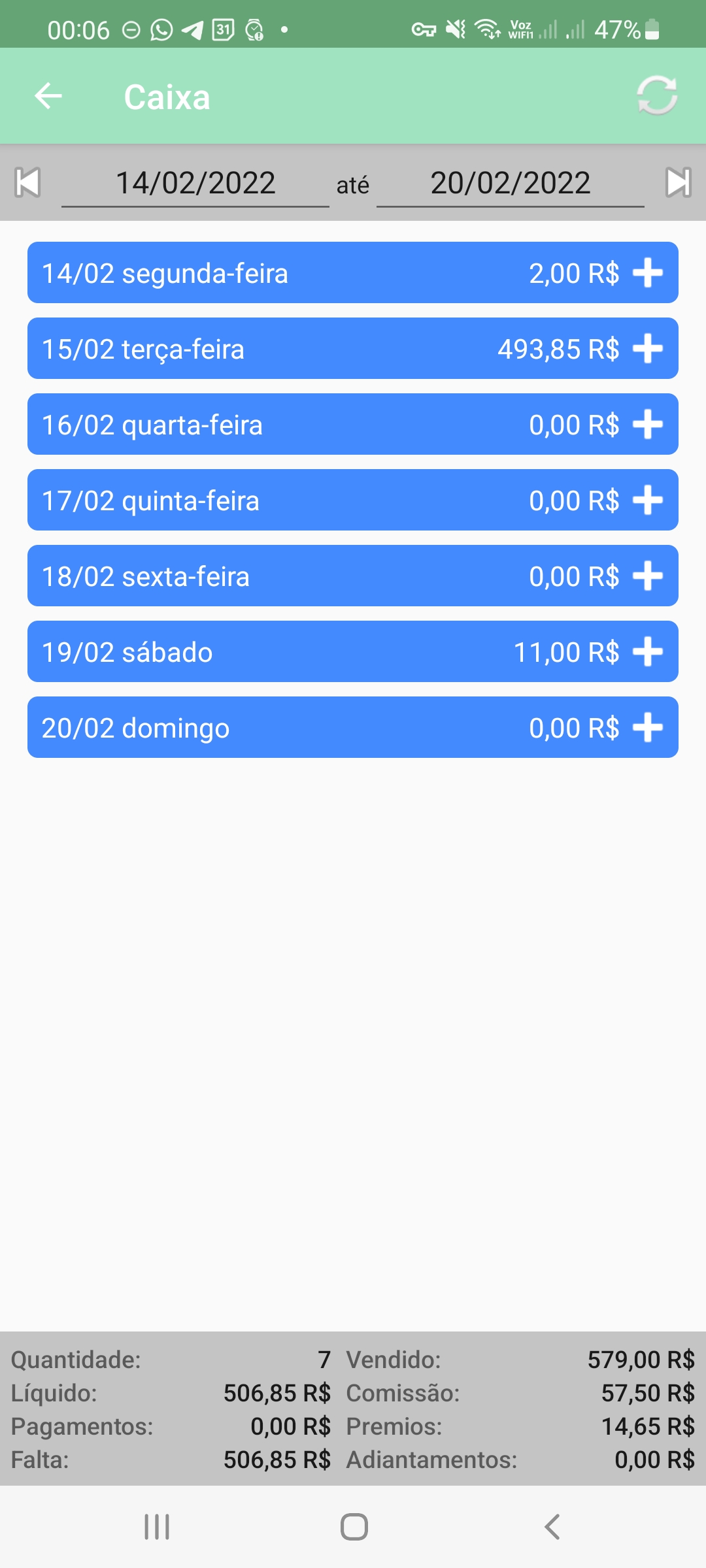Expand the 19/02 sábado row
This screenshot has height=1568, width=706.
point(648,652)
